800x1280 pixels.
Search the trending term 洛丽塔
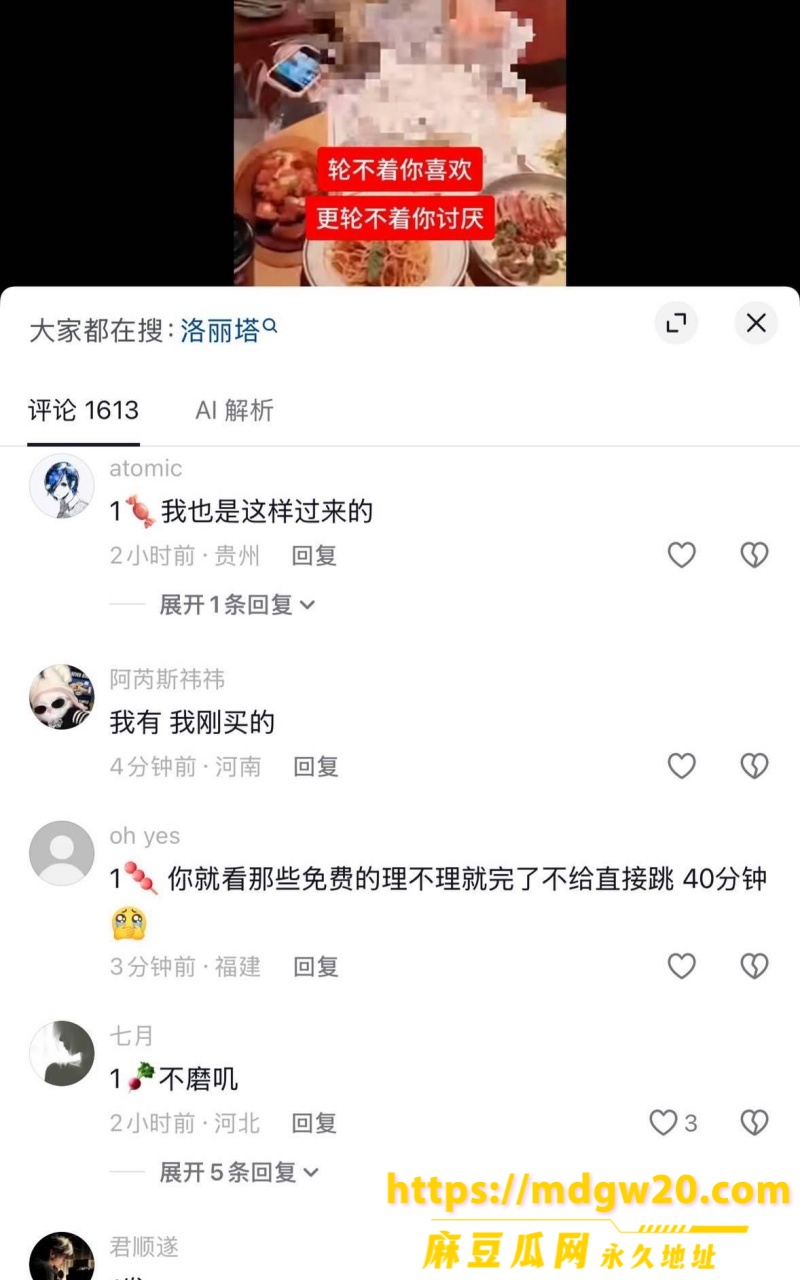click(x=229, y=330)
